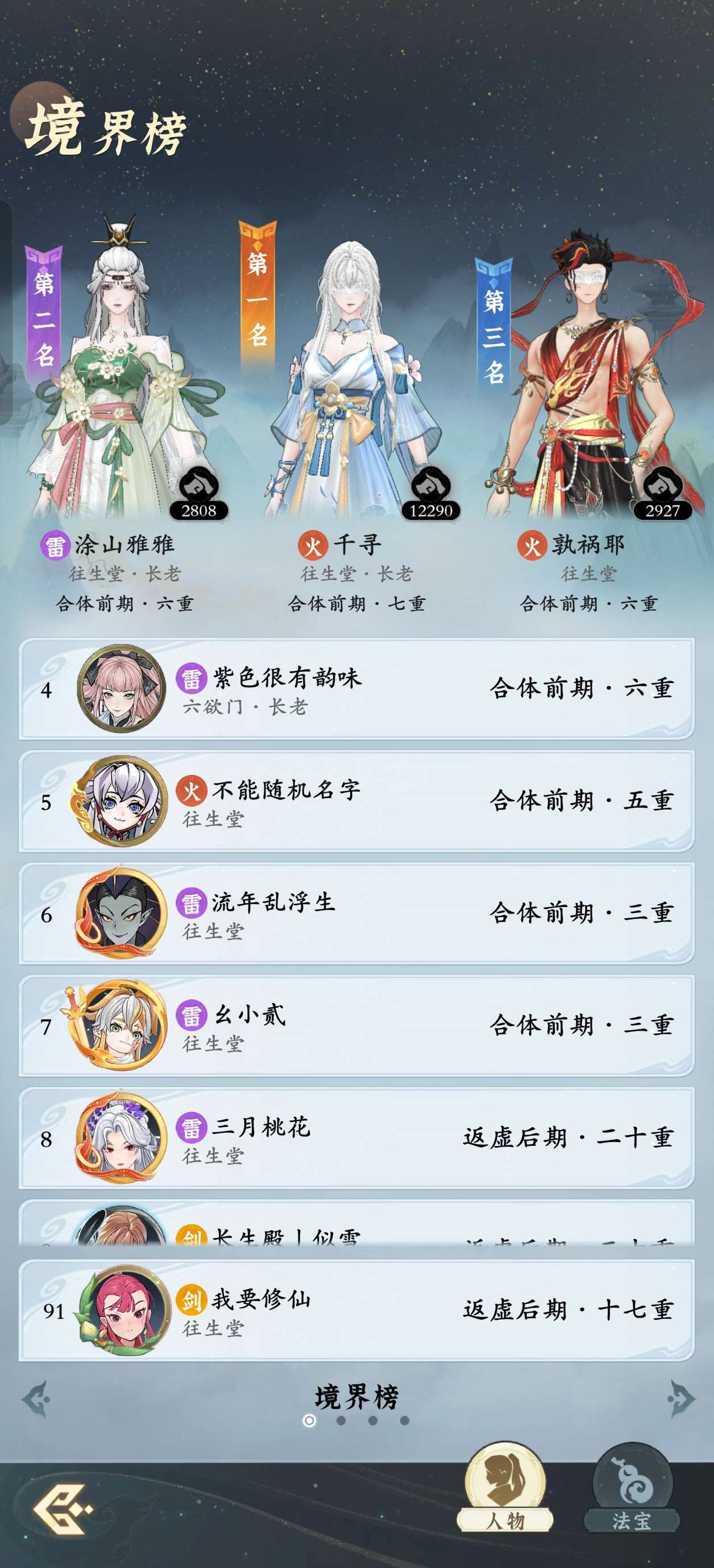
Task: Open first-place player 千寻's character
Action: coord(356,377)
